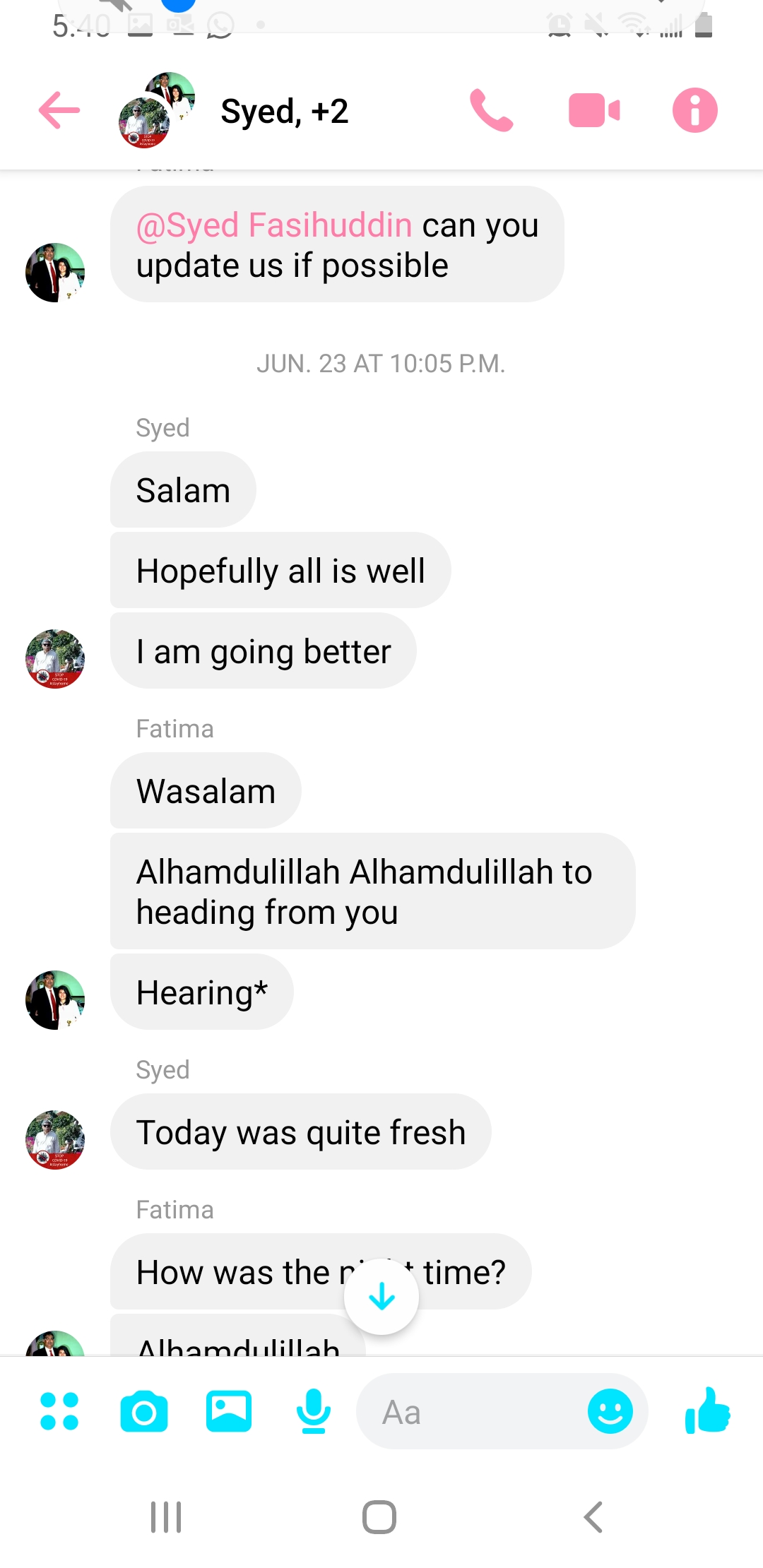Jump to latest messages with down arrow

point(381,1297)
